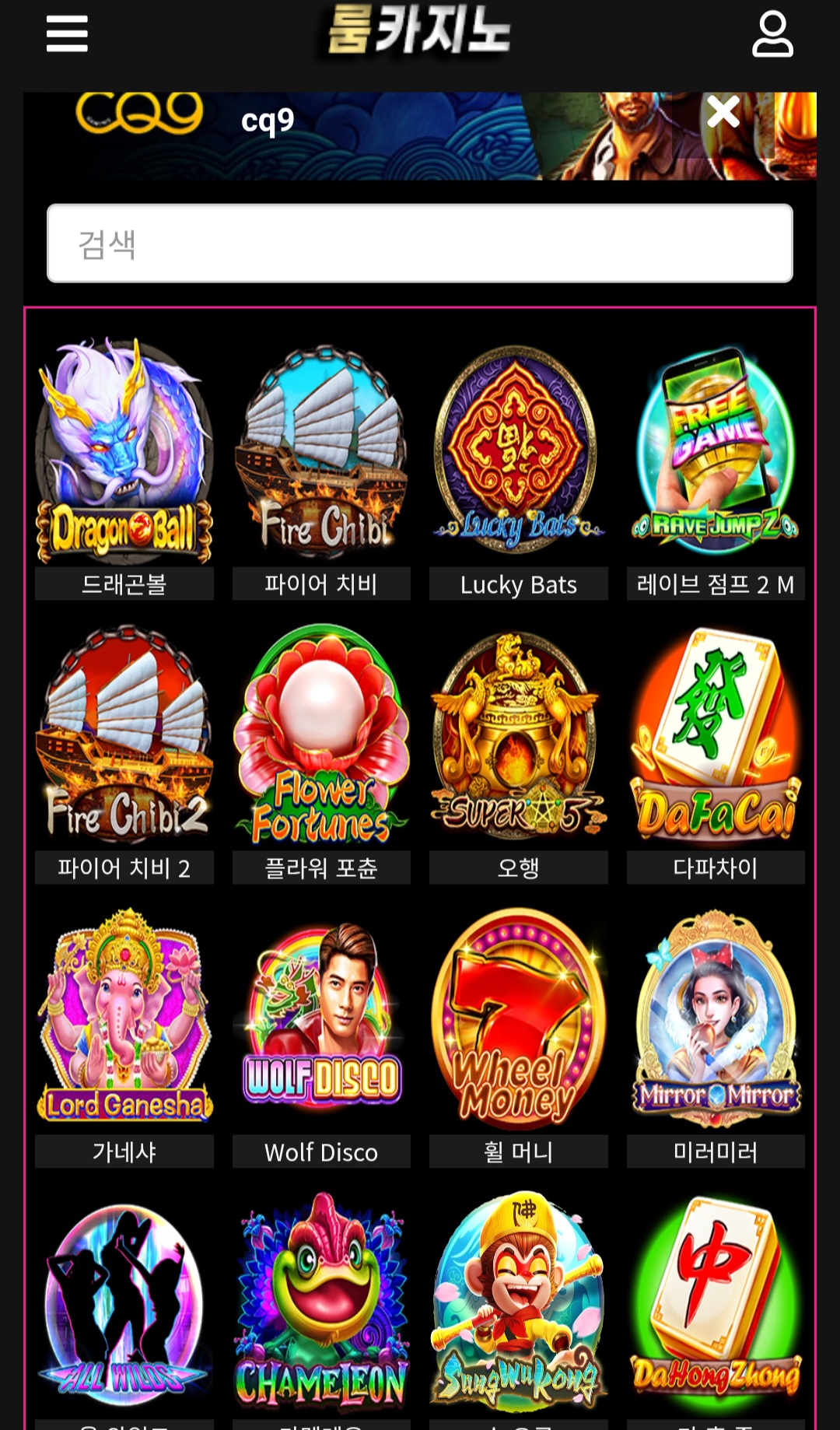Start the Fire Chibi 2 (파이어 치비 2) game
Screen dimensions: 840x1430
tap(124, 735)
